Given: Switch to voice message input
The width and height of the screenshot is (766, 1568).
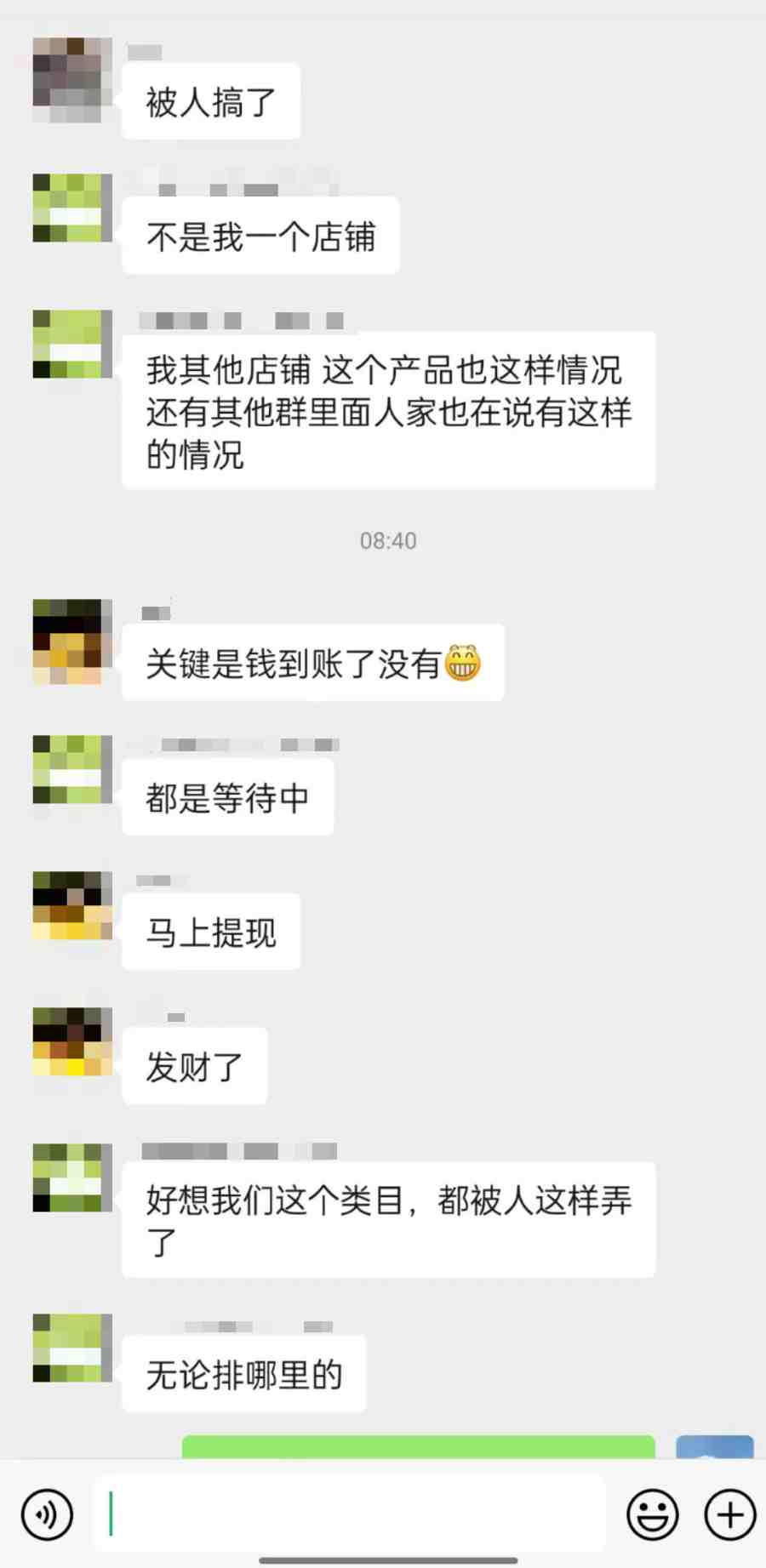Looking at the screenshot, I should (x=47, y=1514).
